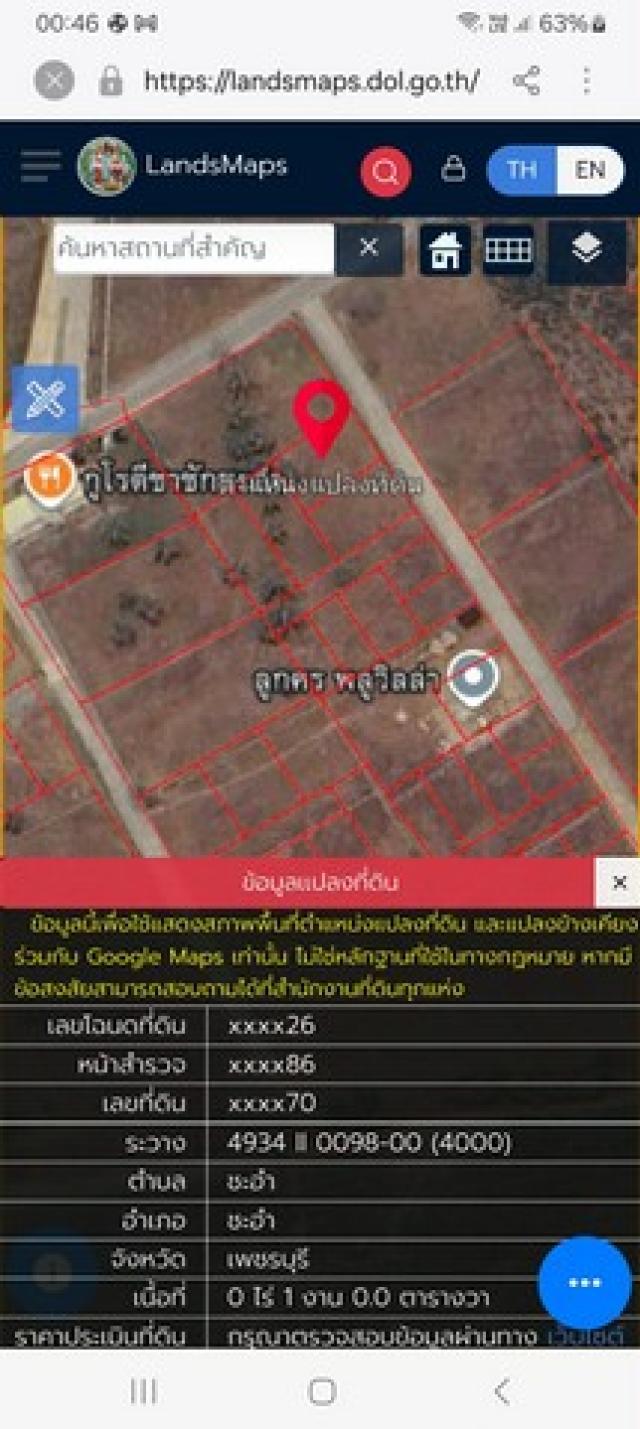Switch language to TH
The width and height of the screenshot is (640, 1429).
pos(521,170)
